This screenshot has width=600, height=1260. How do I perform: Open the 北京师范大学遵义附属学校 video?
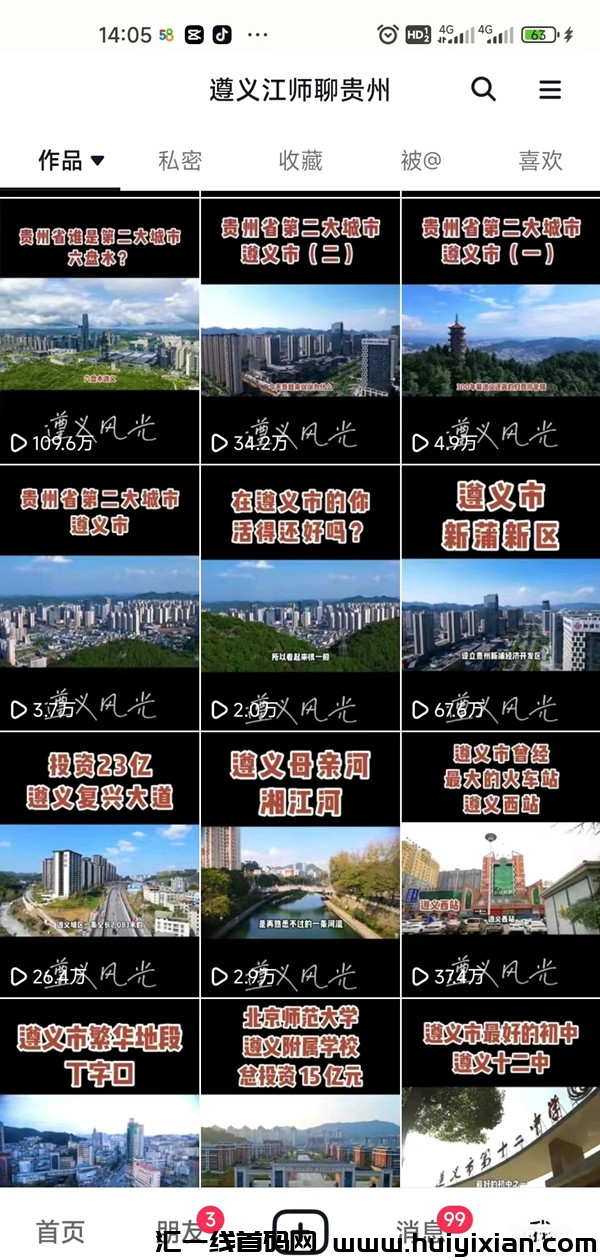(300, 1095)
